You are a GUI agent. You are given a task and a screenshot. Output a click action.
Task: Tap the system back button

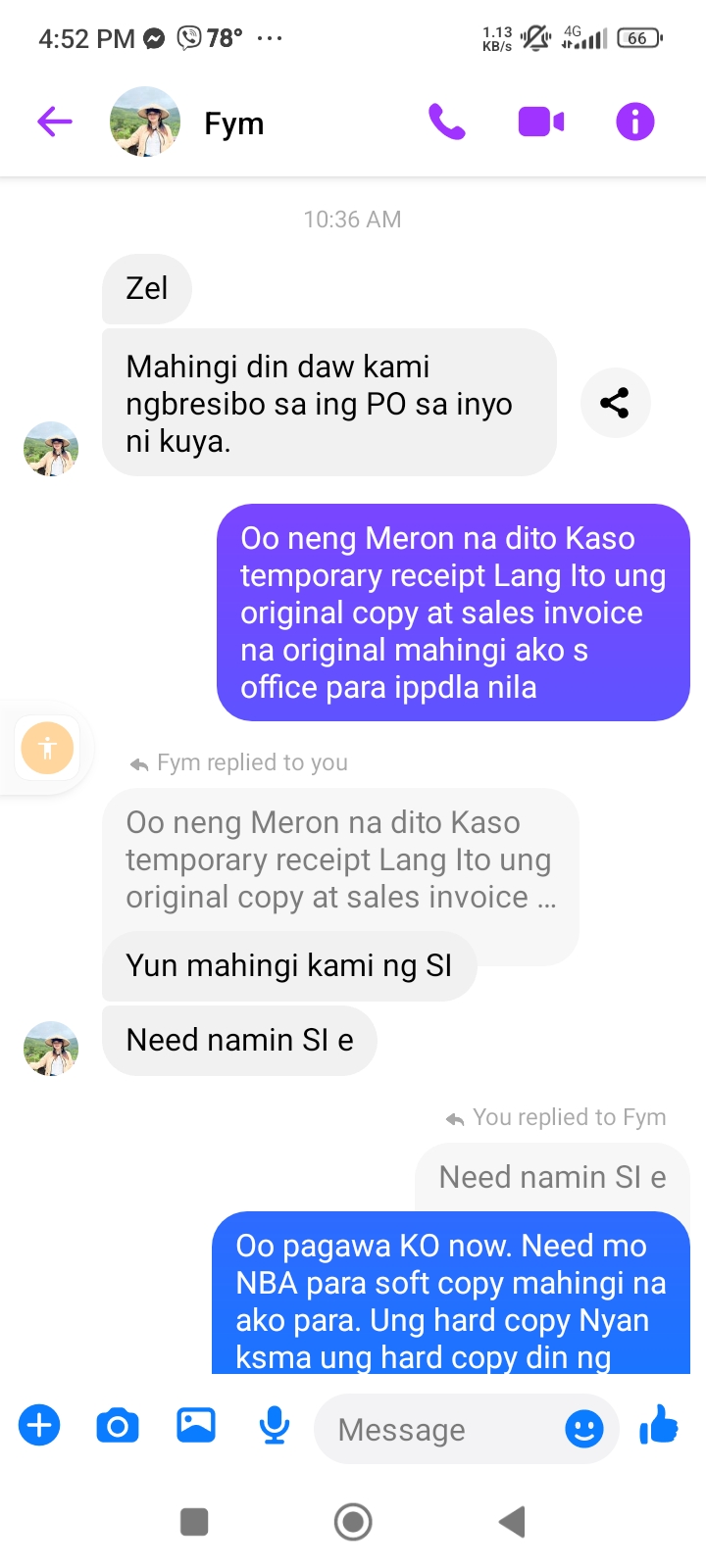pyautogui.click(x=512, y=1522)
